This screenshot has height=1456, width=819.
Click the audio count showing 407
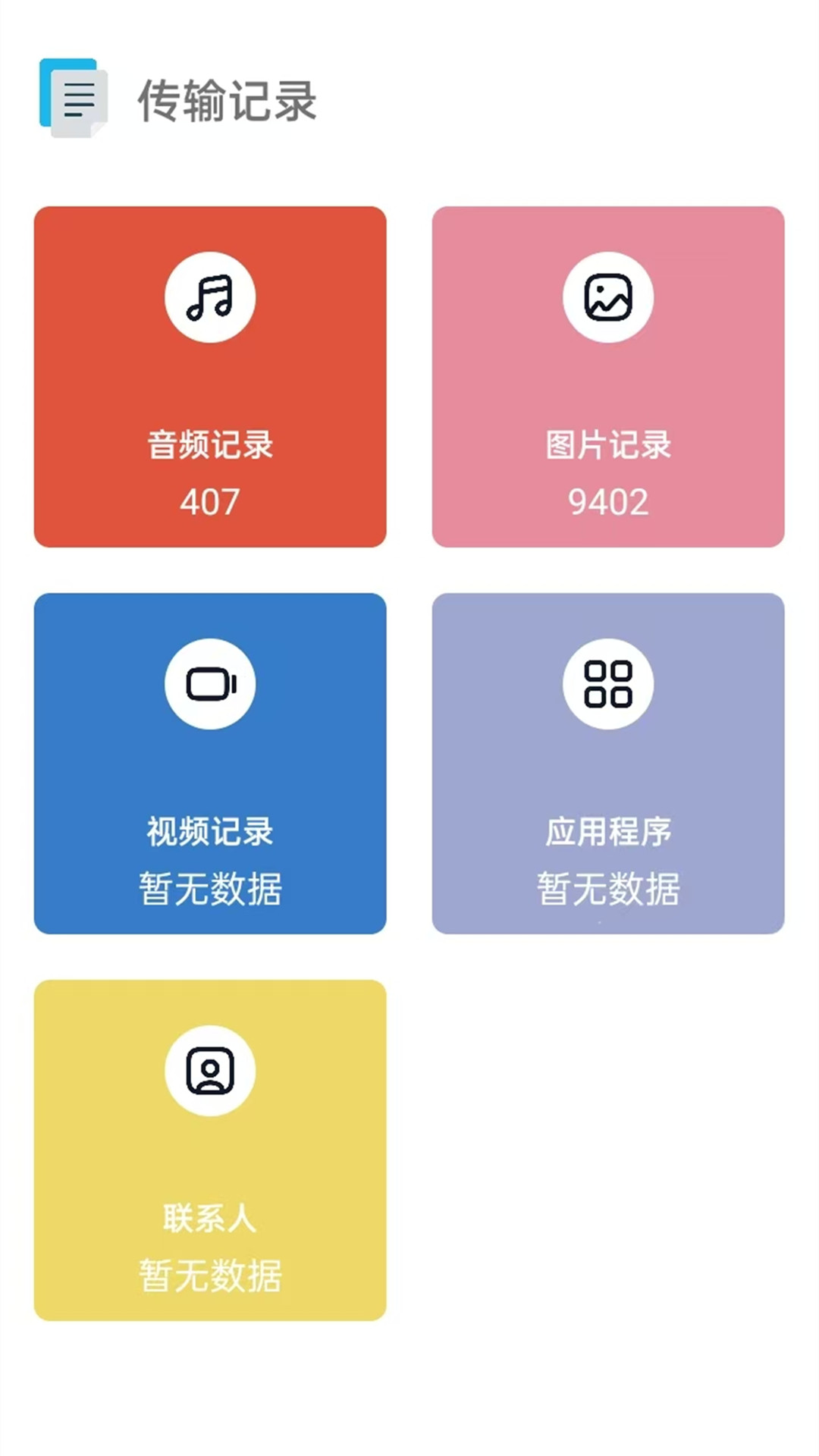(210, 500)
